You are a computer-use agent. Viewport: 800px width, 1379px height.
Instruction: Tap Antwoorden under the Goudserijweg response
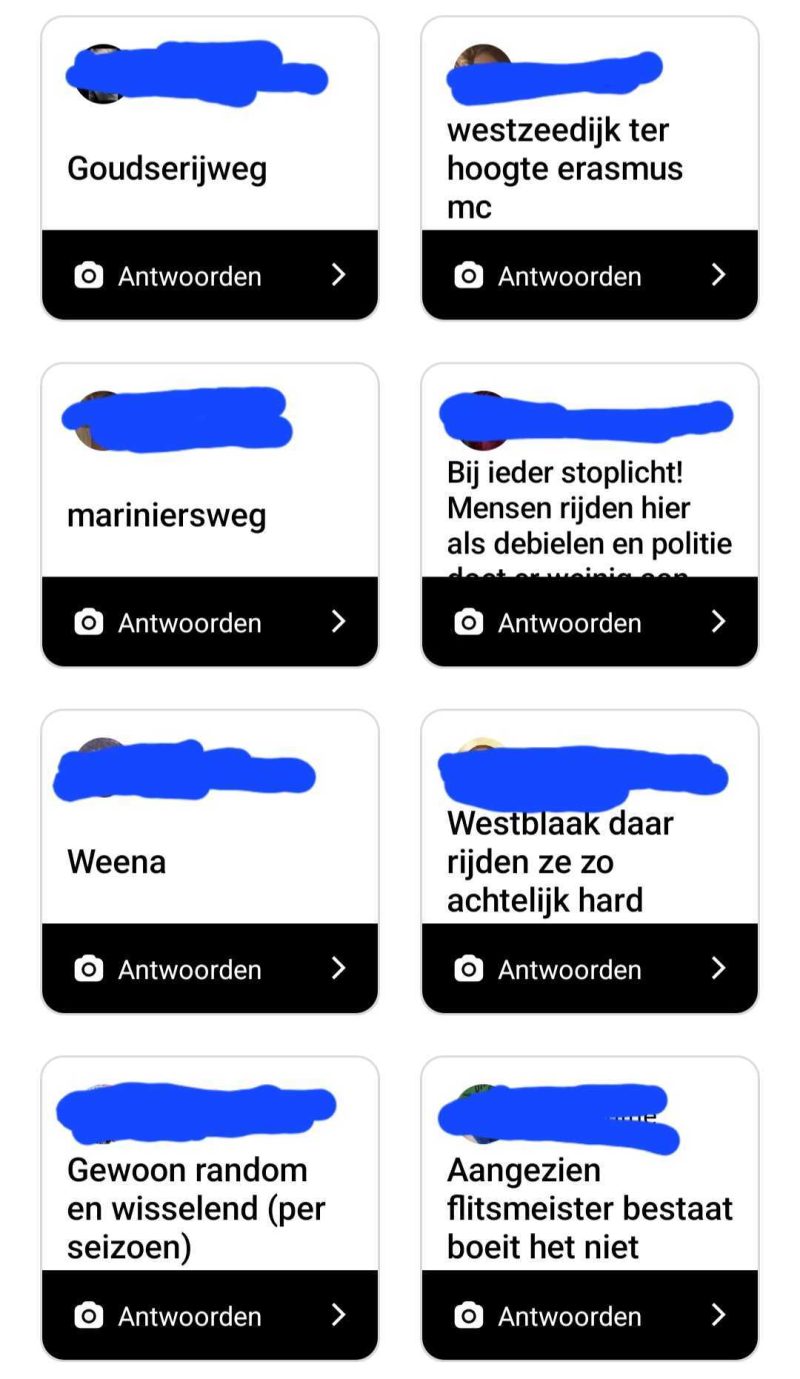tap(209, 276)
